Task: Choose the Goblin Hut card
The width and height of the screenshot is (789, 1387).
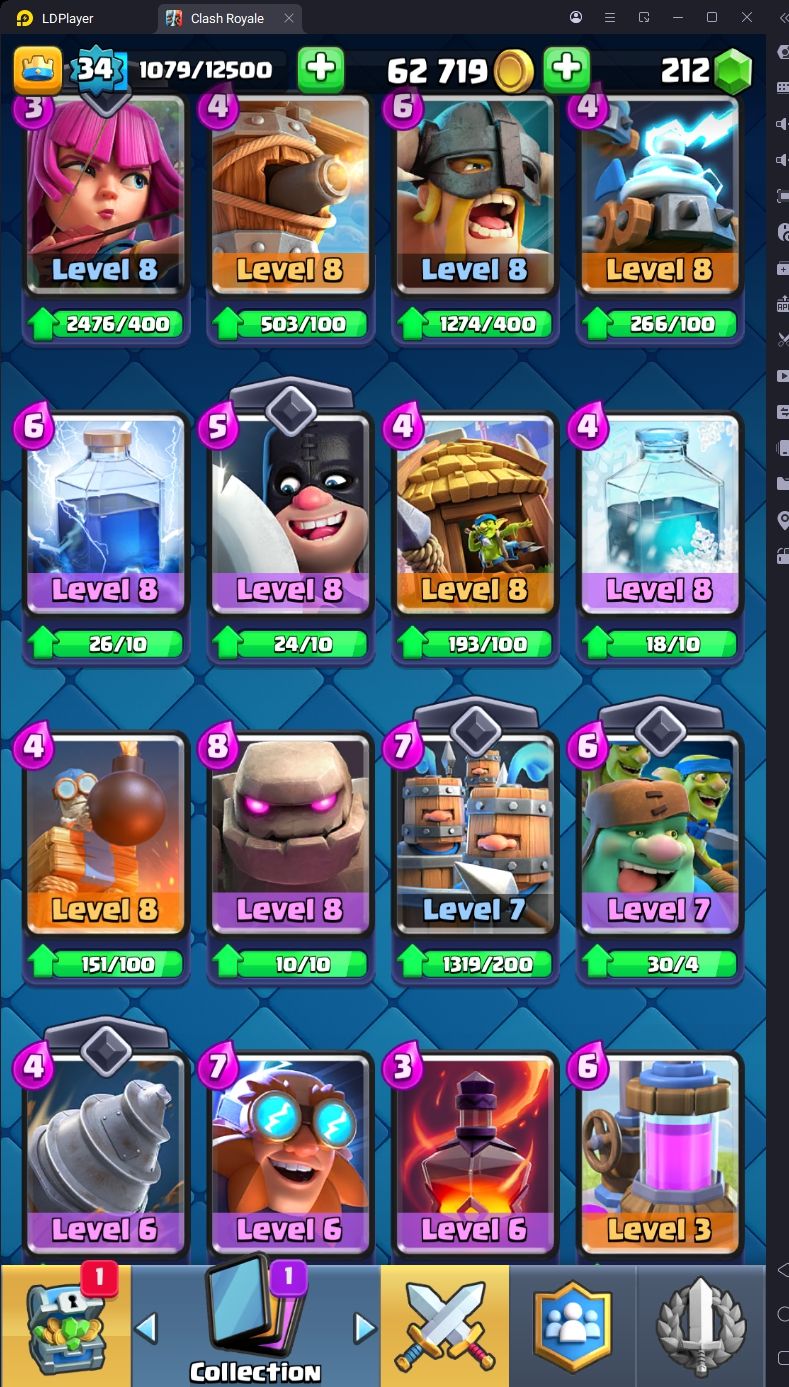Action: tap(475, 515)
